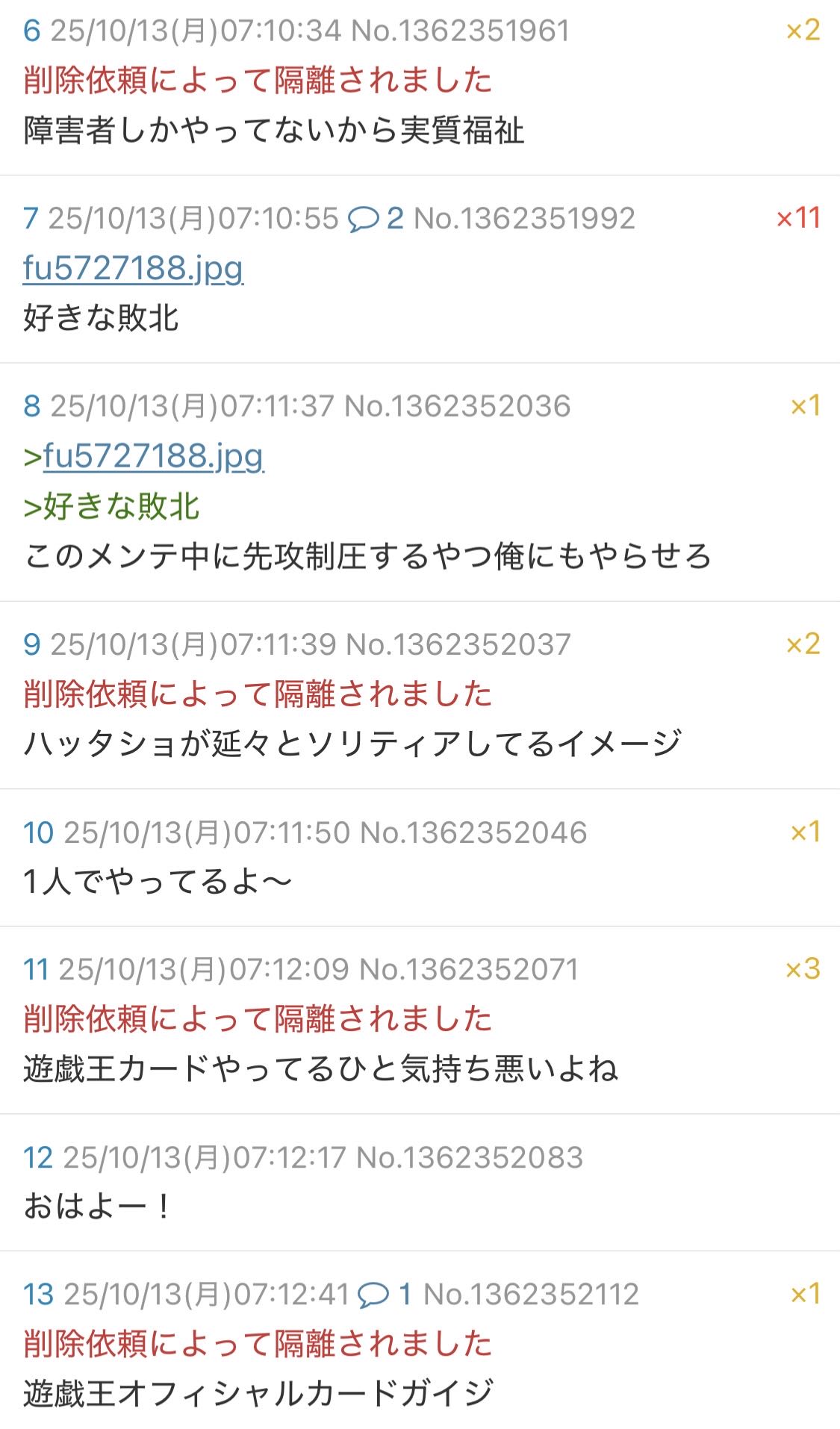Open the quoted fu5727188.jpg link in post 8
Screen dimensions: 840x1429
(153, 456)
